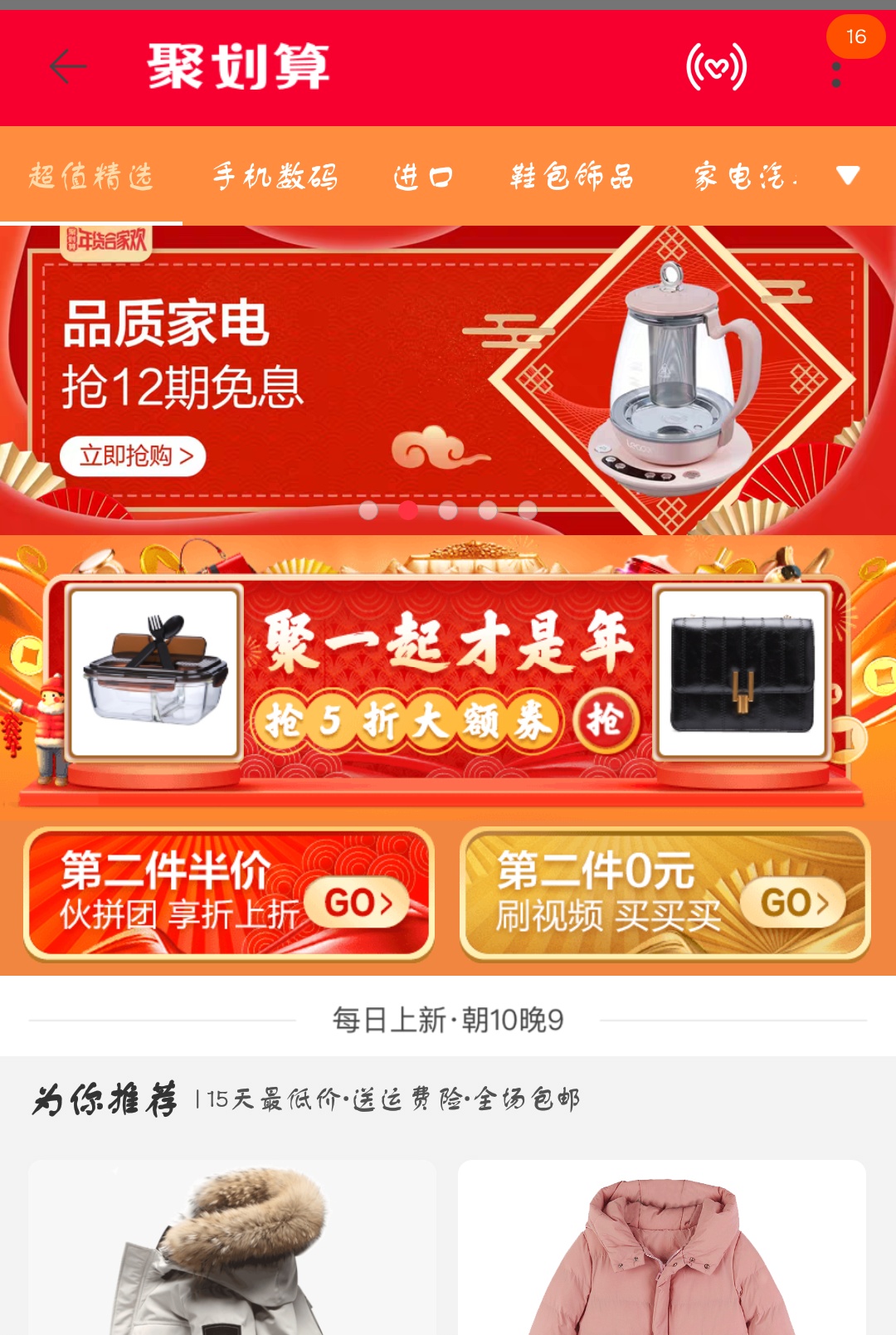Expand the category dropdown arrow
The height and width of the screenshot is (1335, 896).
coord(847,175)
